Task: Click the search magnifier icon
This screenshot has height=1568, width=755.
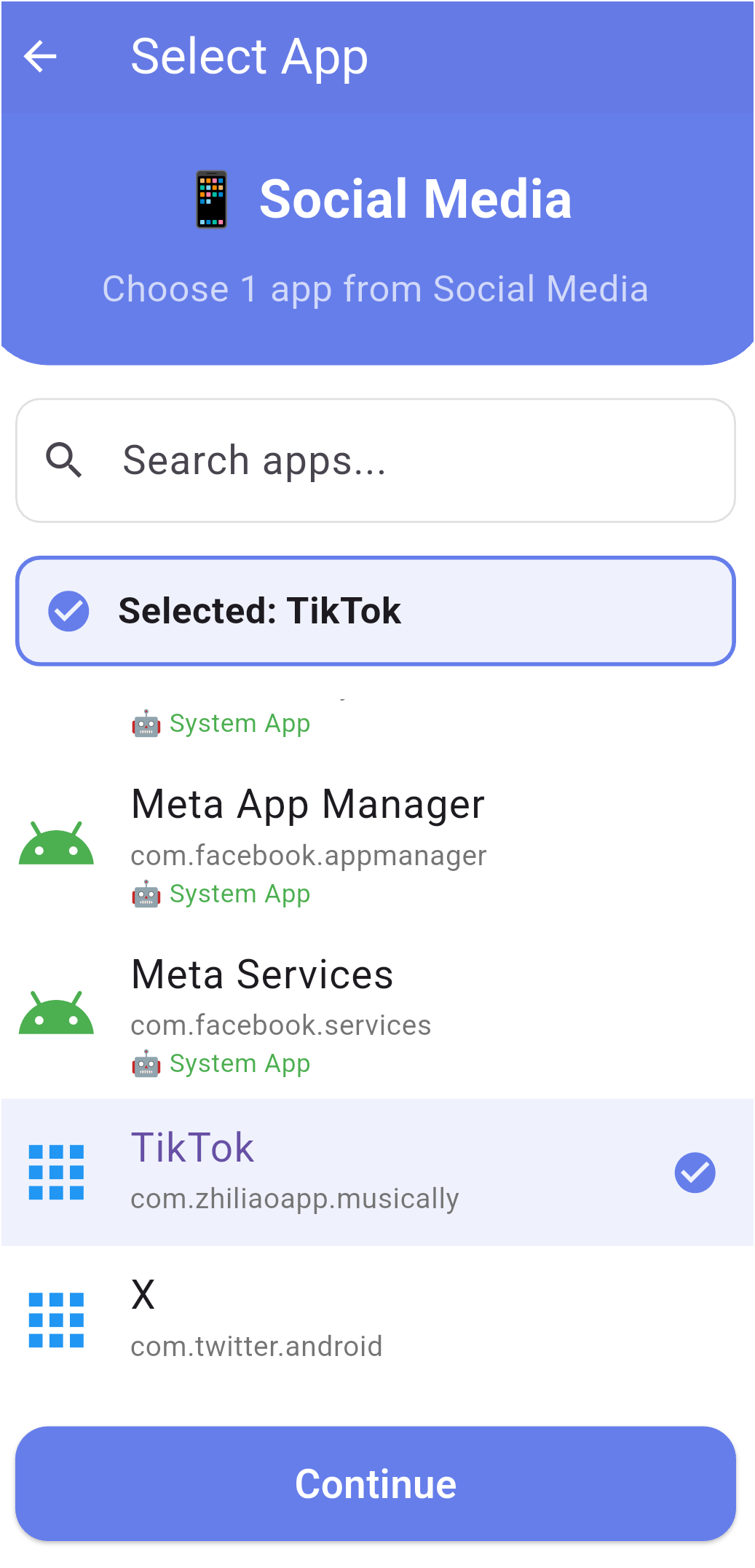Action: tap(66, 459)
